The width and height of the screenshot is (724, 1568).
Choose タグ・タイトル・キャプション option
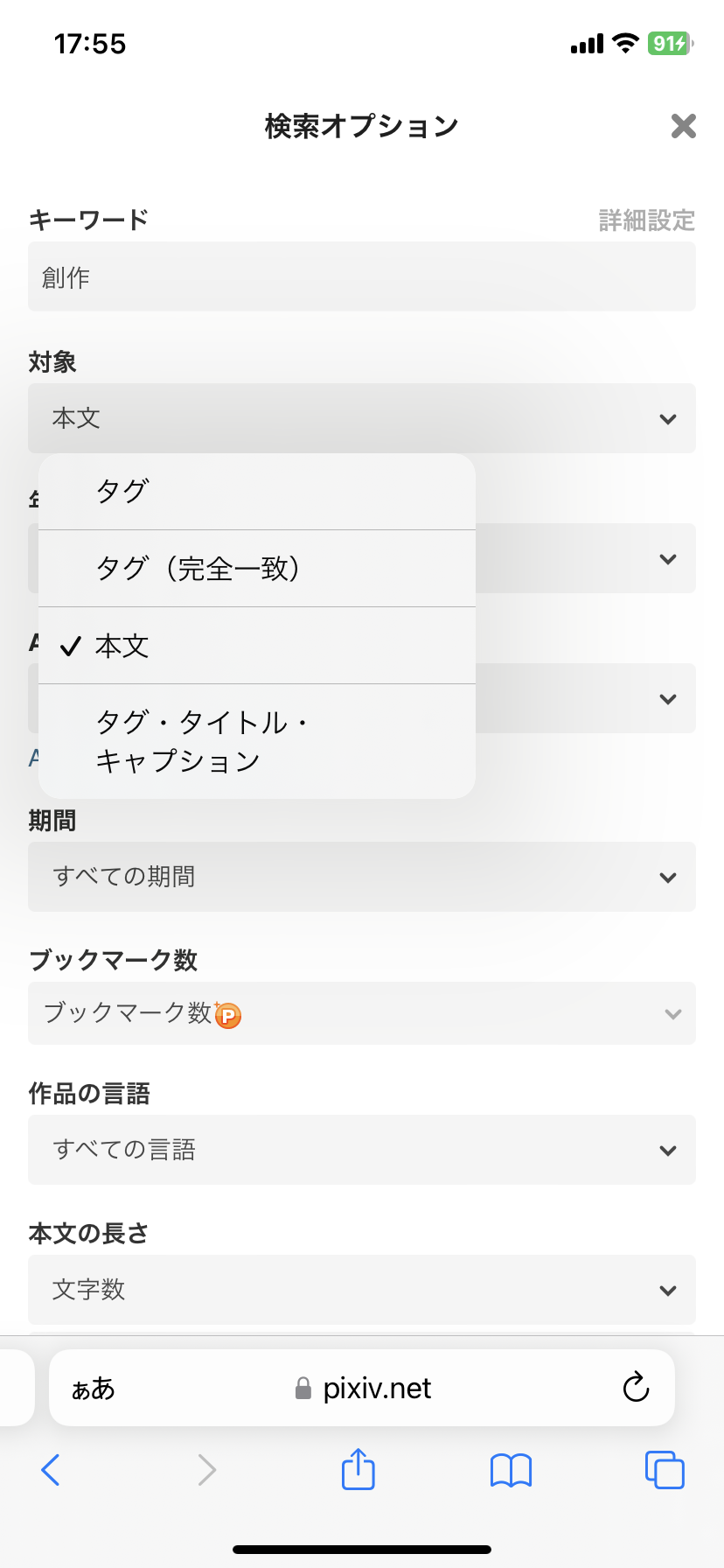point(257,741)
